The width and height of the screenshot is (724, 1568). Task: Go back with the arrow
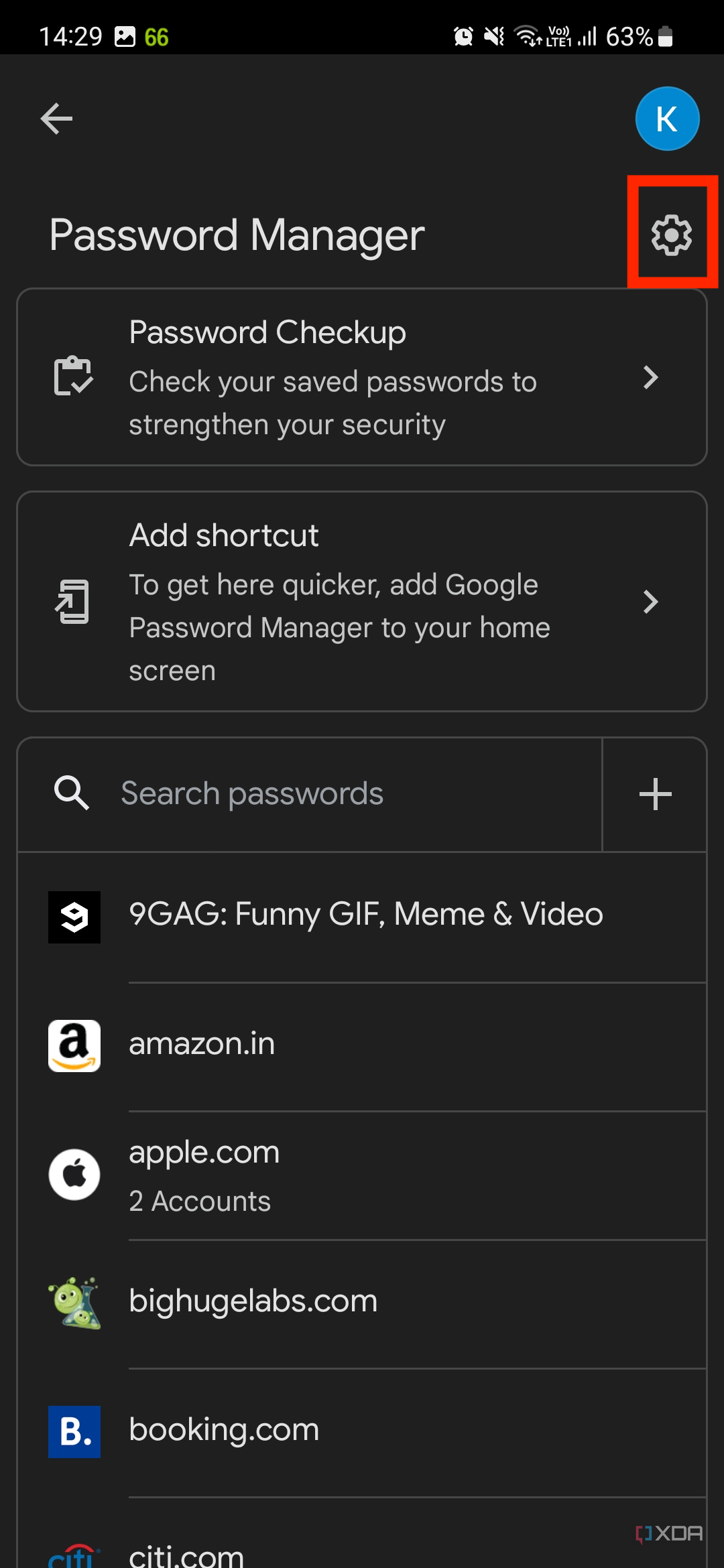coord(56,118)
